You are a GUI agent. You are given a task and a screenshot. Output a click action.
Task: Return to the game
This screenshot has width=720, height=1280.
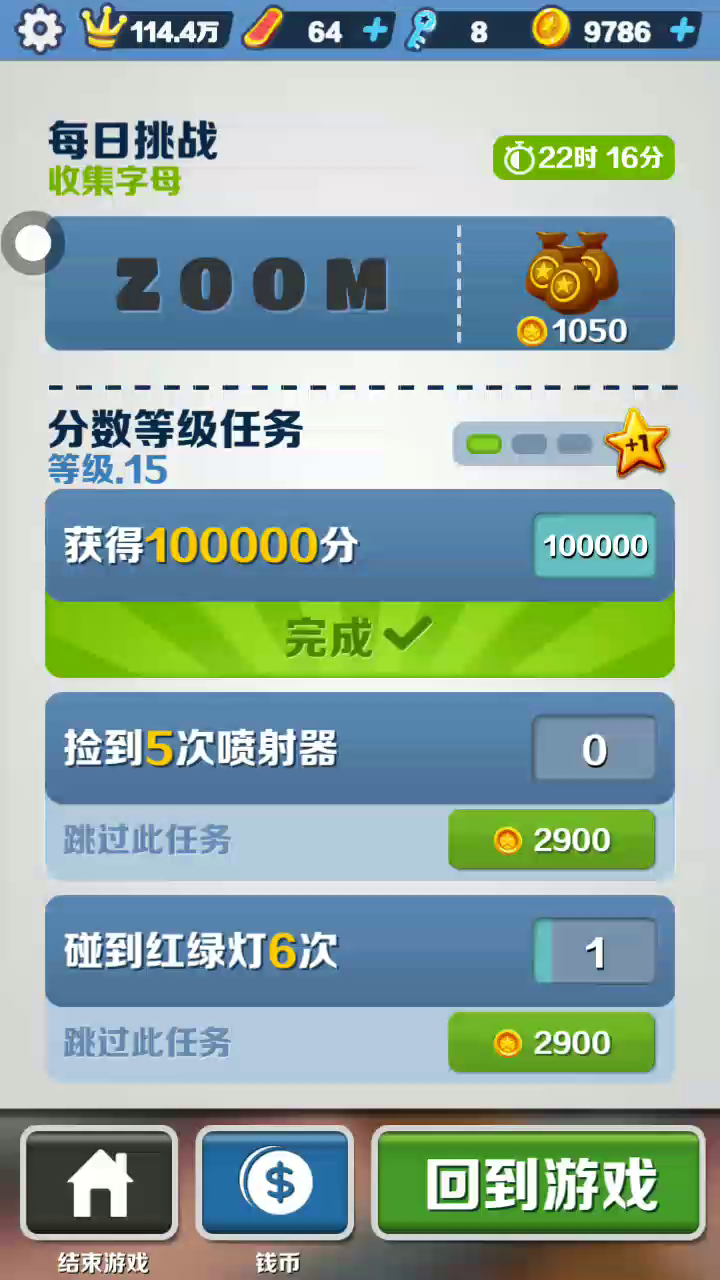point(540,1184)
